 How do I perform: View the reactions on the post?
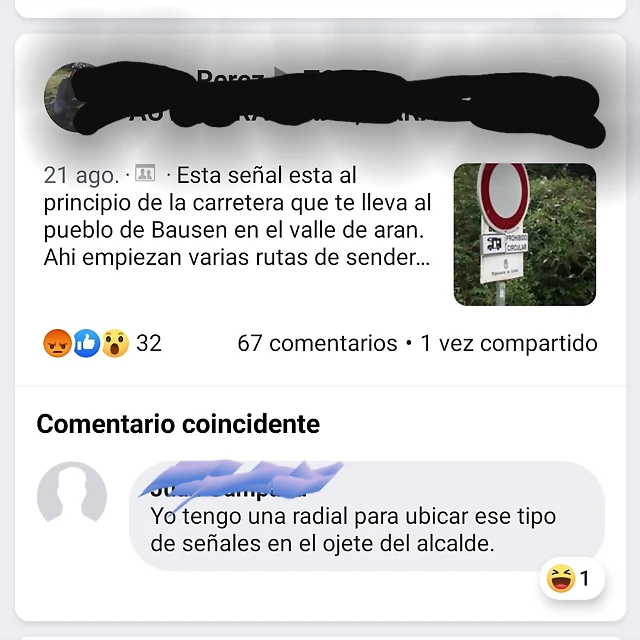coord(102,343)
